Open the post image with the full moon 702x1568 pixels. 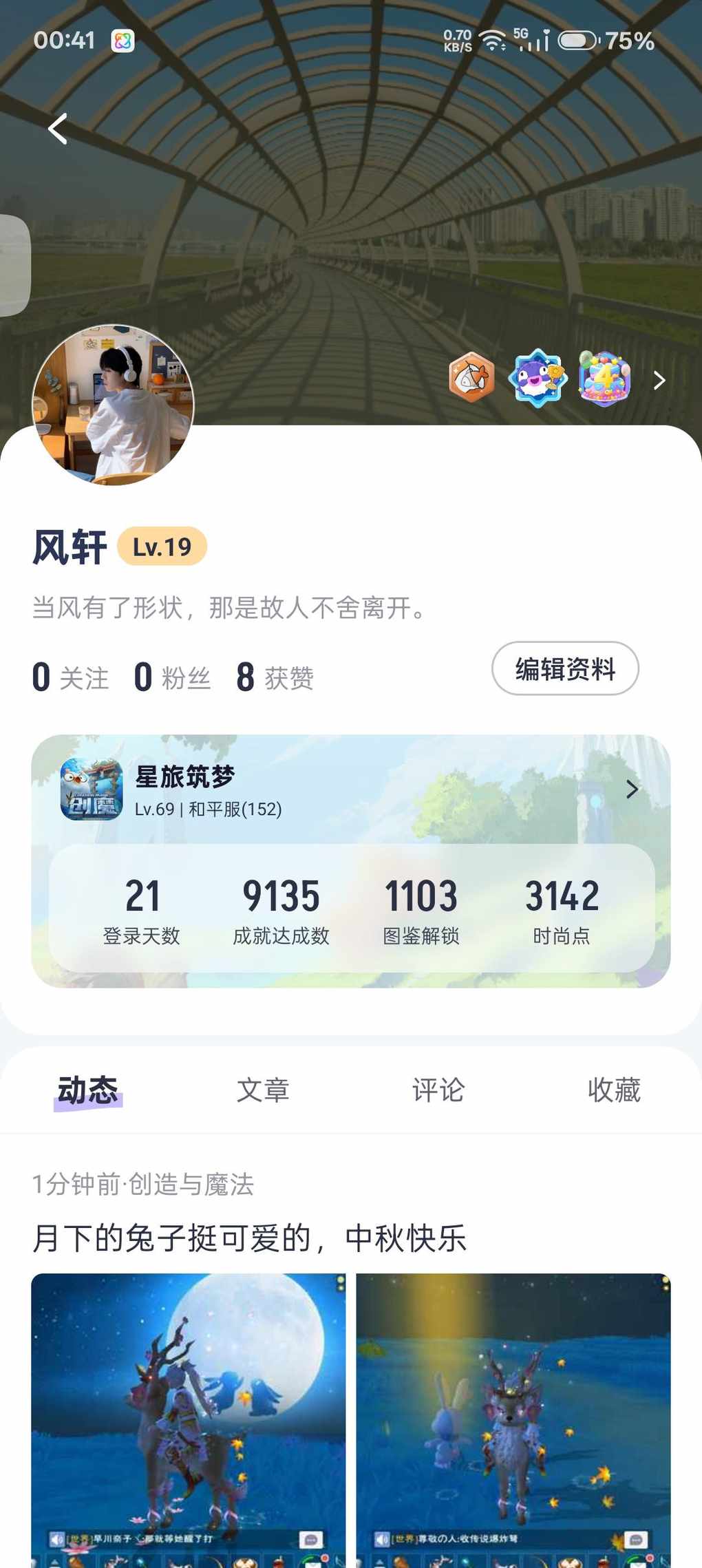click(x=189, y=1419)
